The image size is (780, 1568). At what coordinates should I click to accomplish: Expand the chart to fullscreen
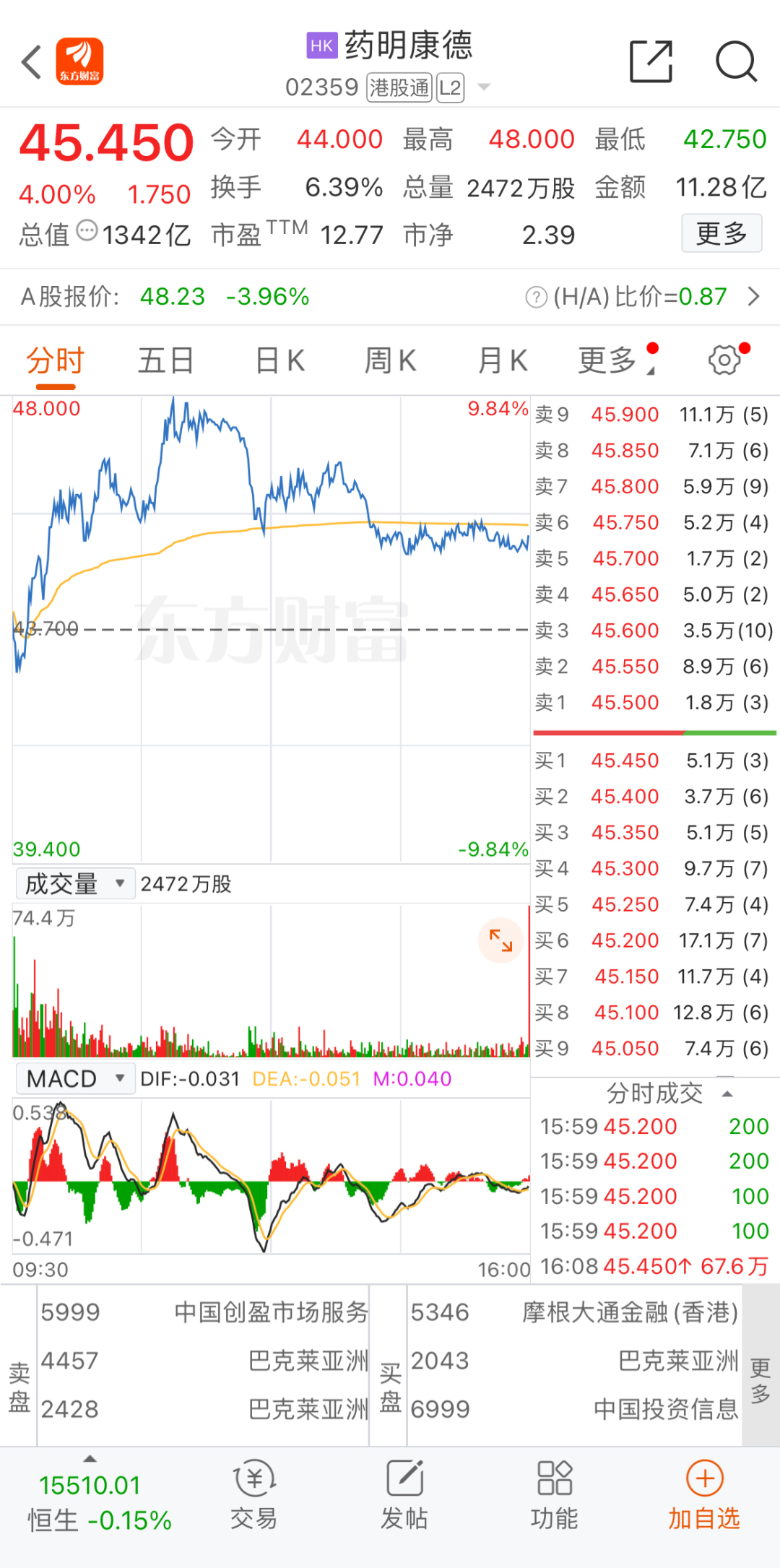tap(500, 940)
